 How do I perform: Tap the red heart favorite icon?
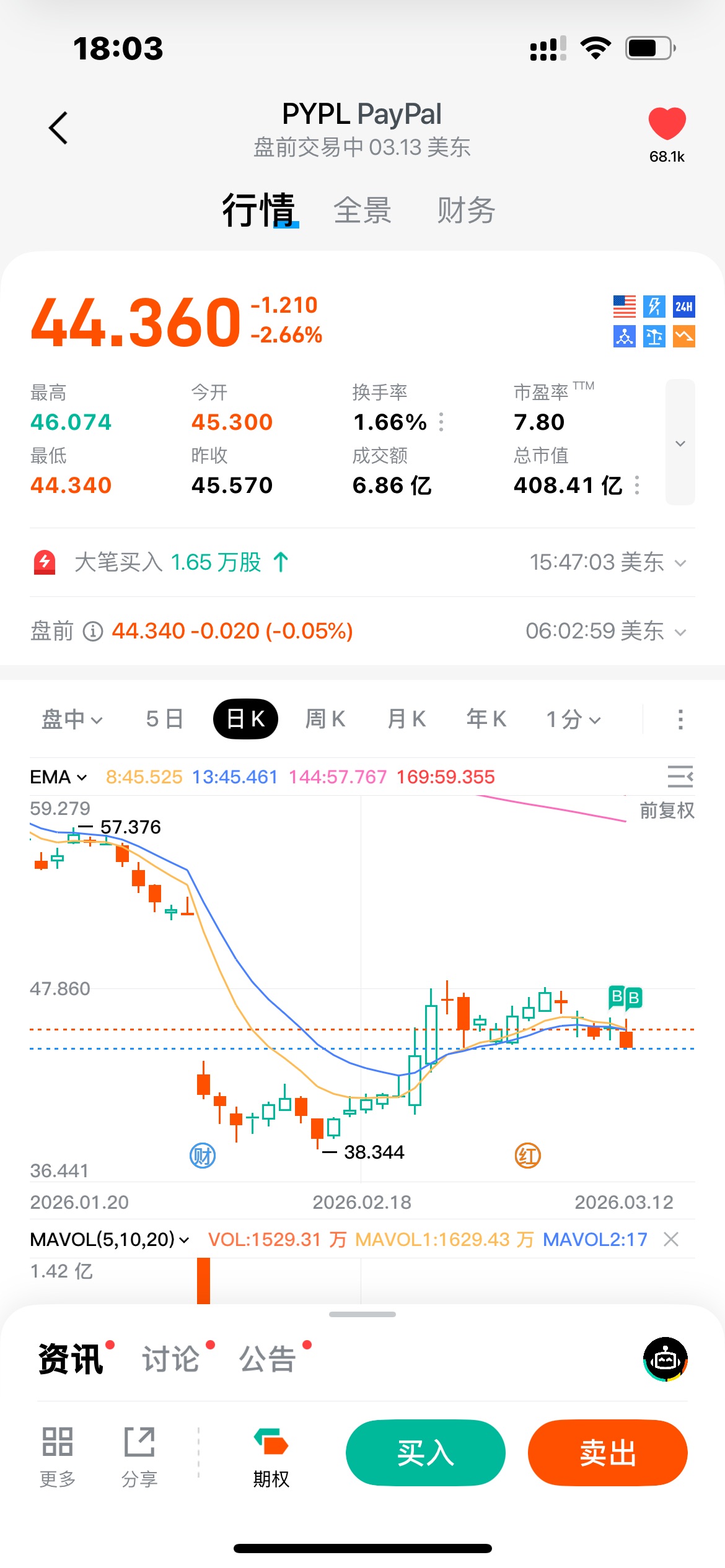pos(667,123)
